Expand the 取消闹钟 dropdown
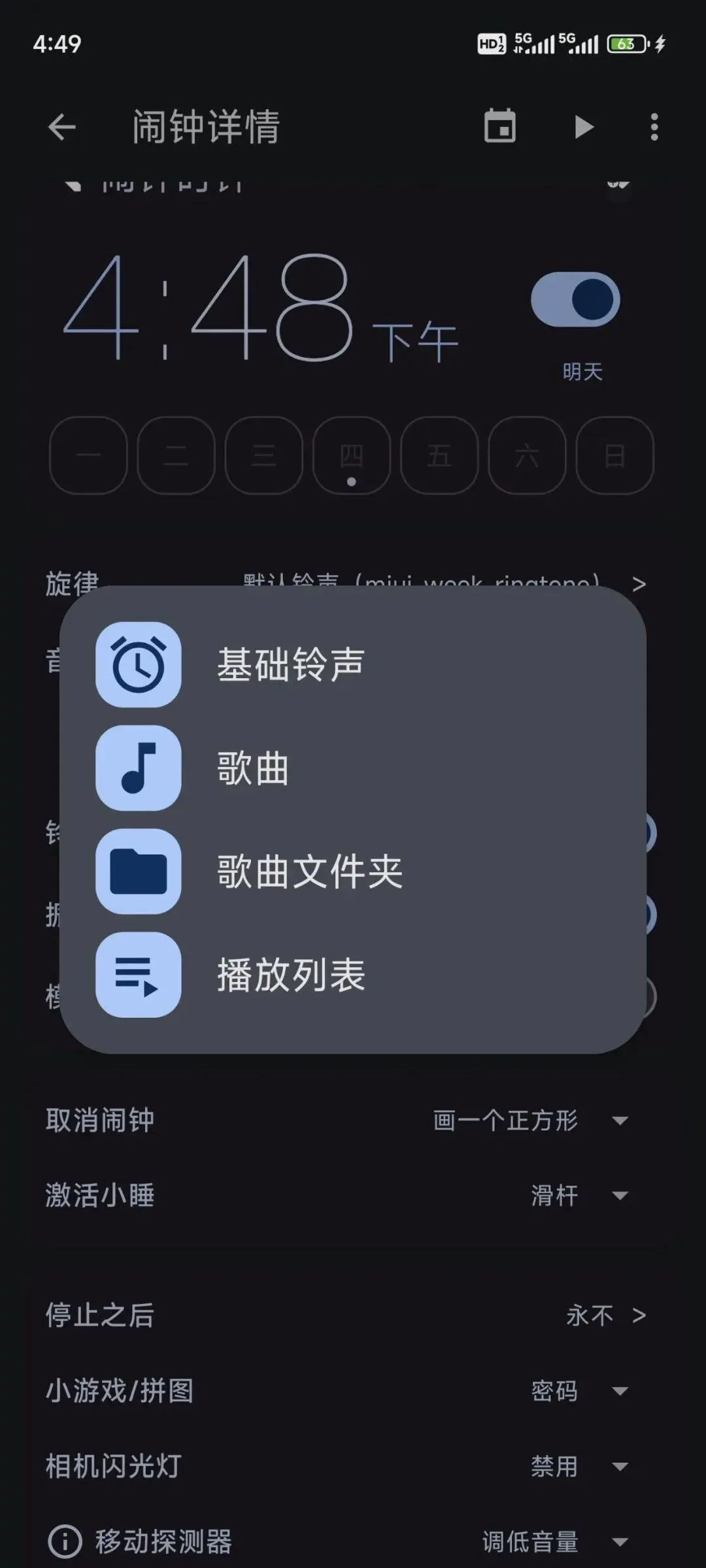706x1568 pixels. coord(531,1120)
